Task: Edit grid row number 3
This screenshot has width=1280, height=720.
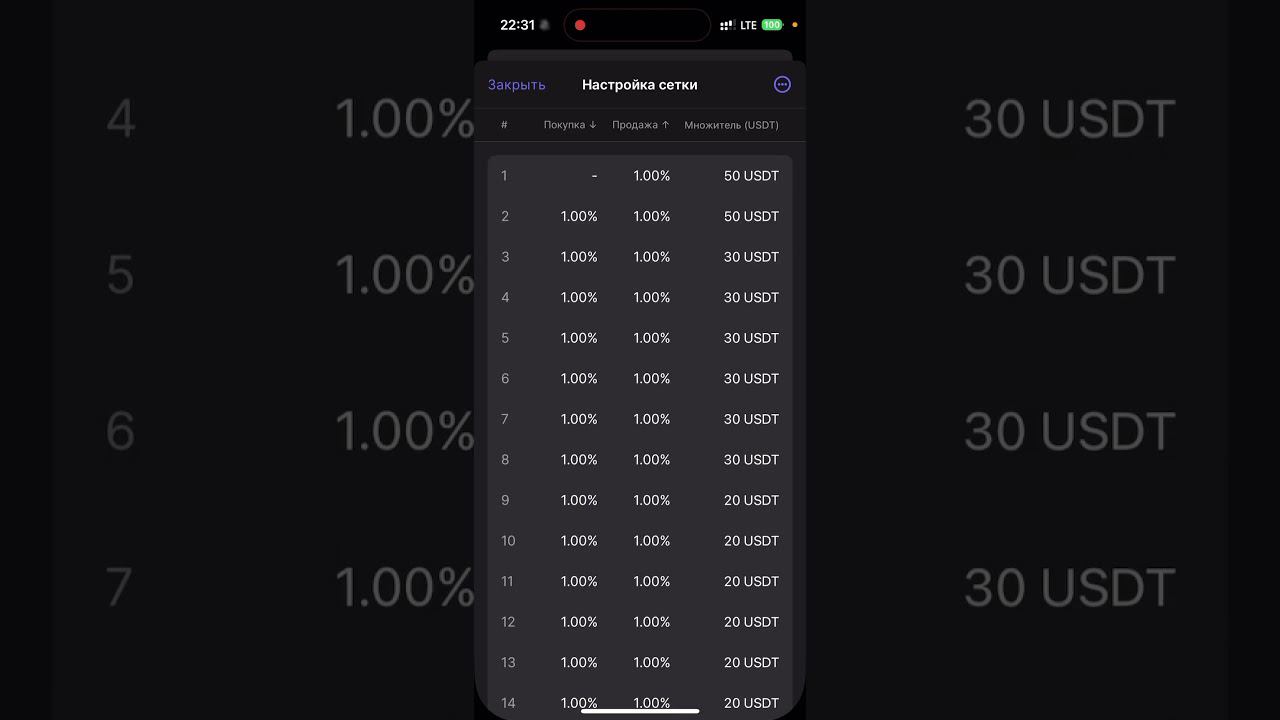Action: click(640, 257)
